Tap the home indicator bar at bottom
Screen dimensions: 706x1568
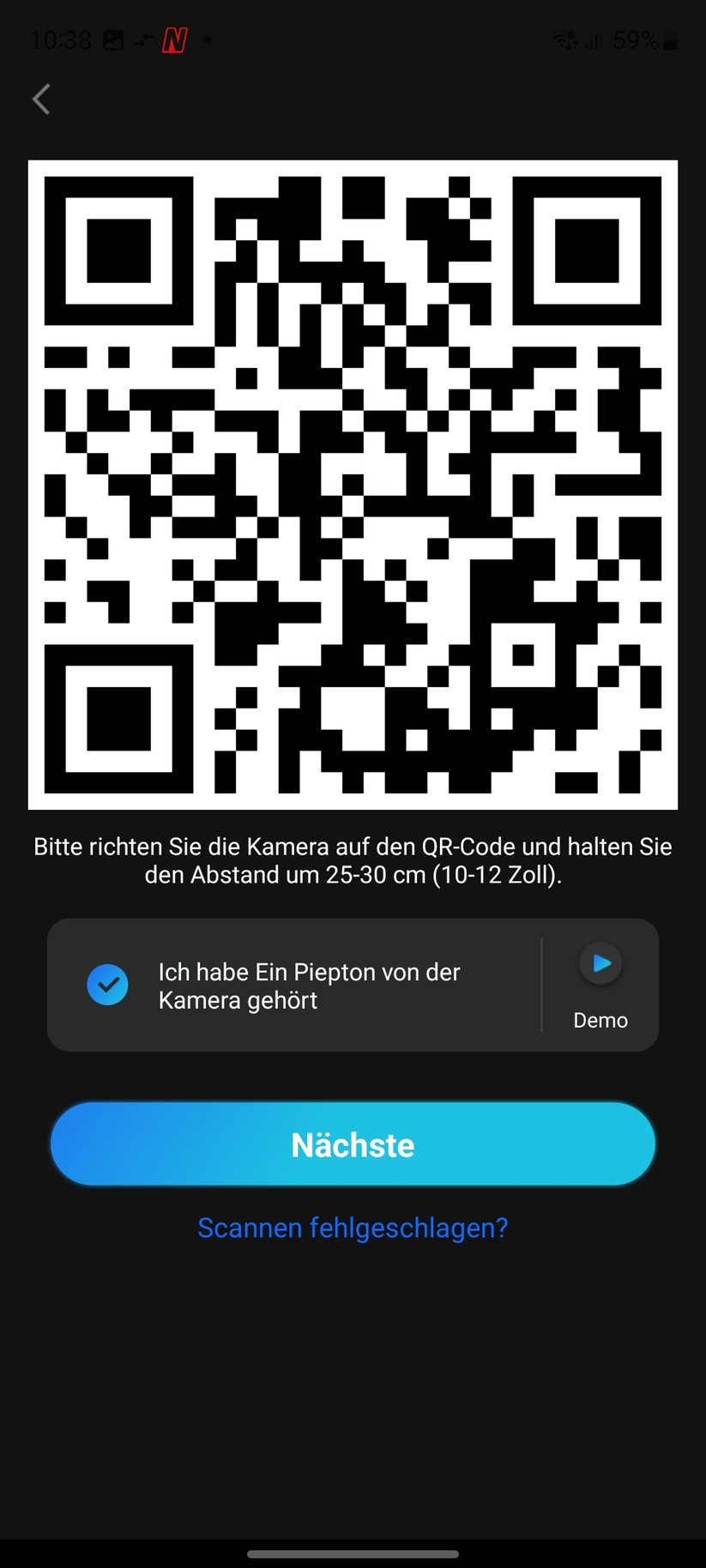click(x=353, y=1554)
